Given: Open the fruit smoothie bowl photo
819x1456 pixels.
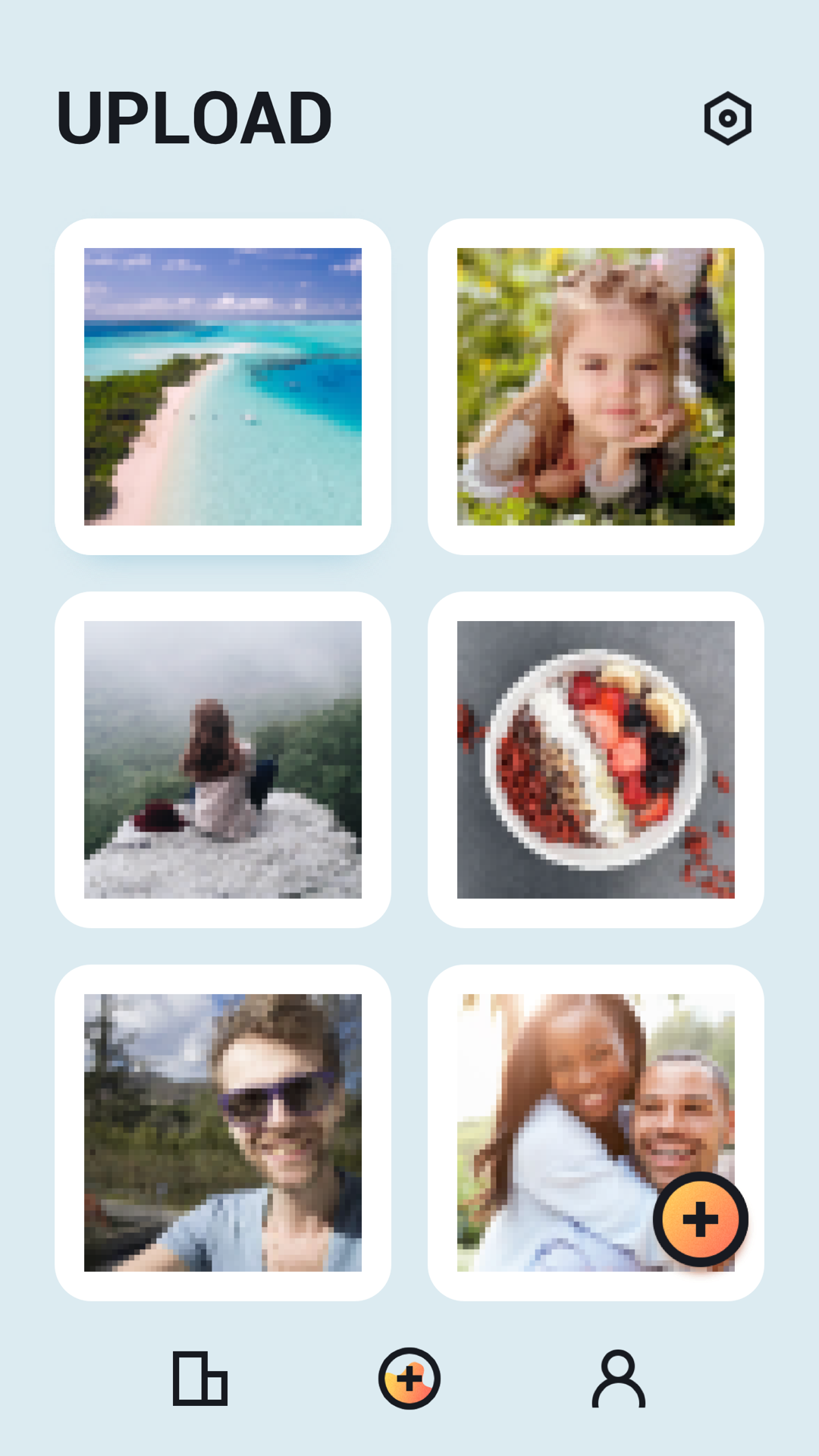Looking at the screenshot, I should click(595, 760).
